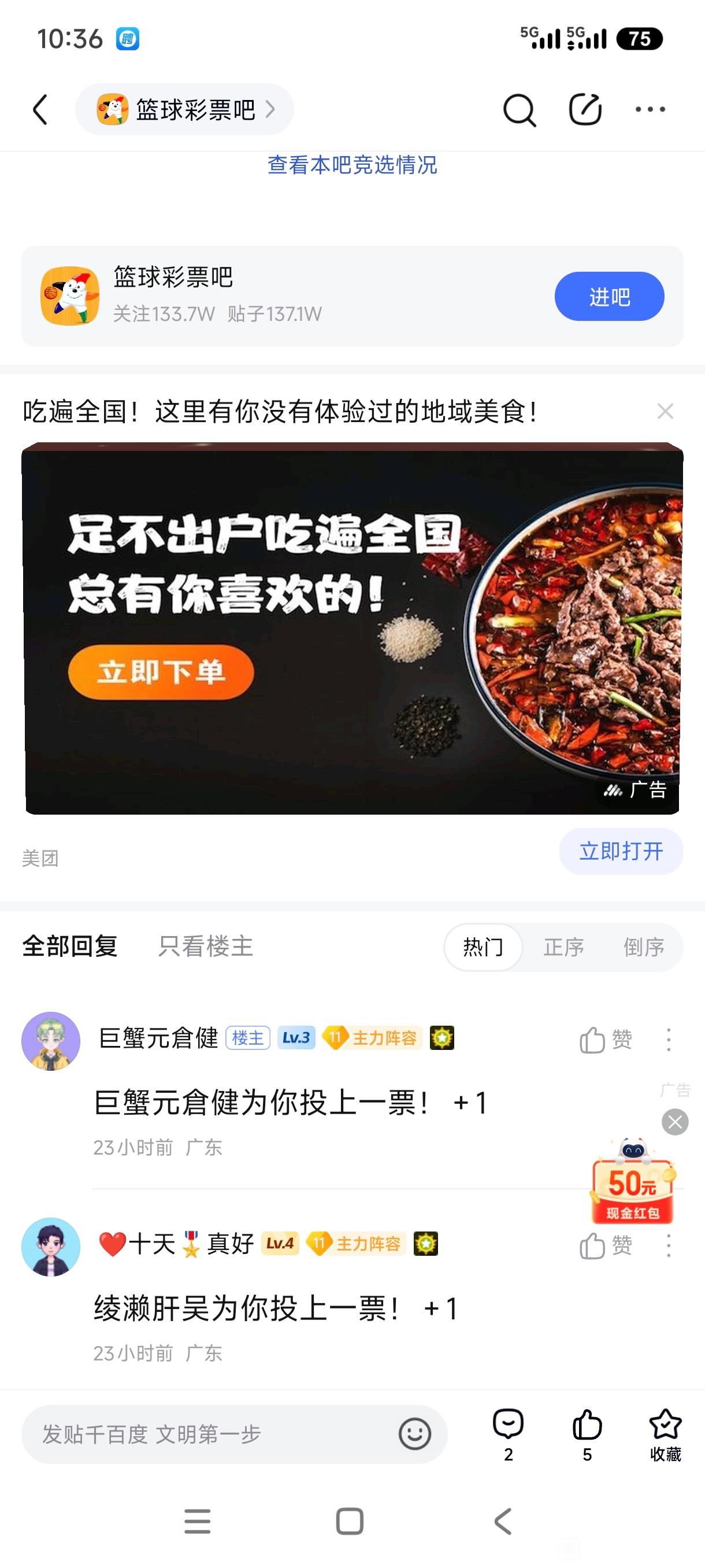Tap the compose post icon

[585, 110]
